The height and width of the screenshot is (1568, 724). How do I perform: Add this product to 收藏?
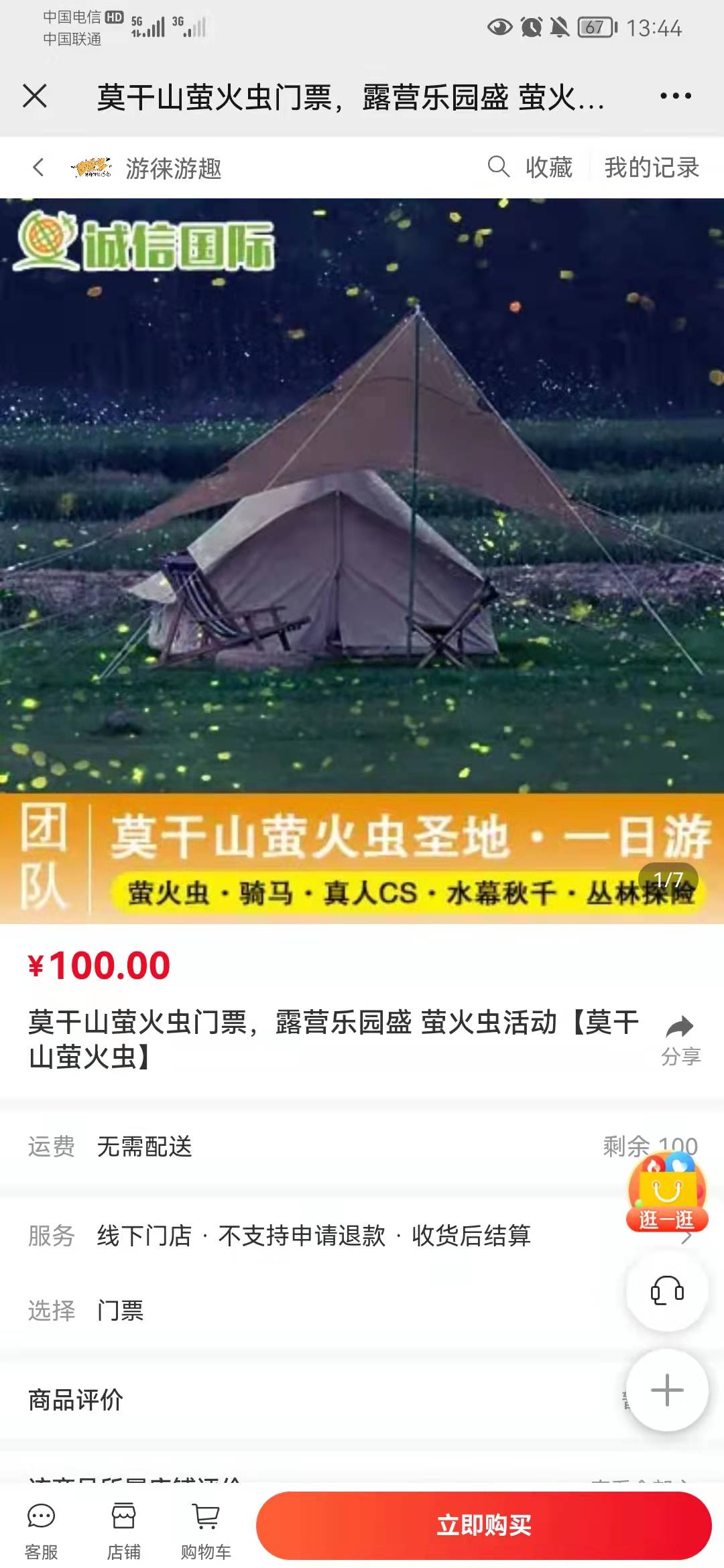pyautogui.click(x=548, y=168)
